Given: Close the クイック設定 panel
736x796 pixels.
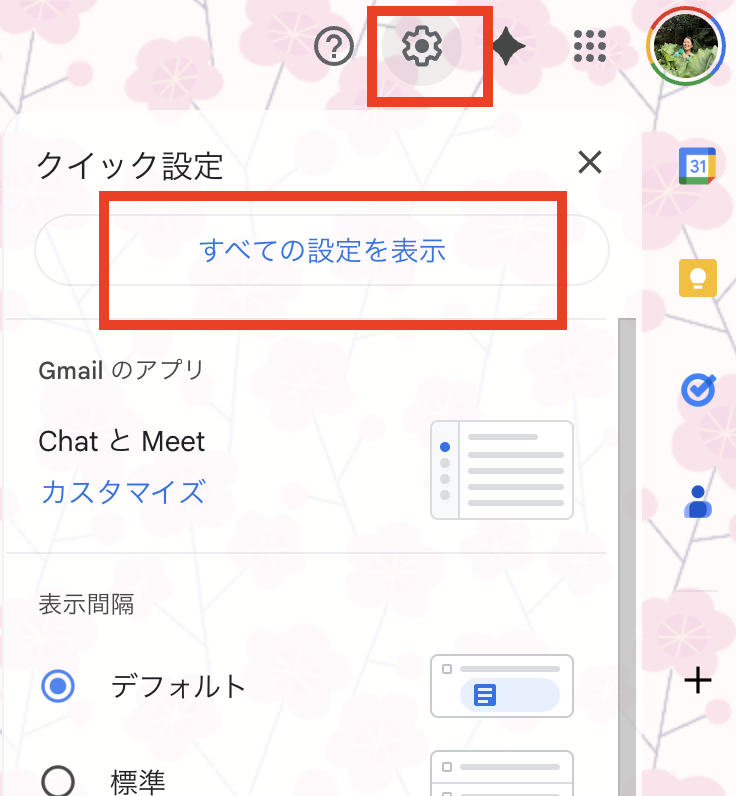Looking at the screenshot, I should click(x=590, y=162).
